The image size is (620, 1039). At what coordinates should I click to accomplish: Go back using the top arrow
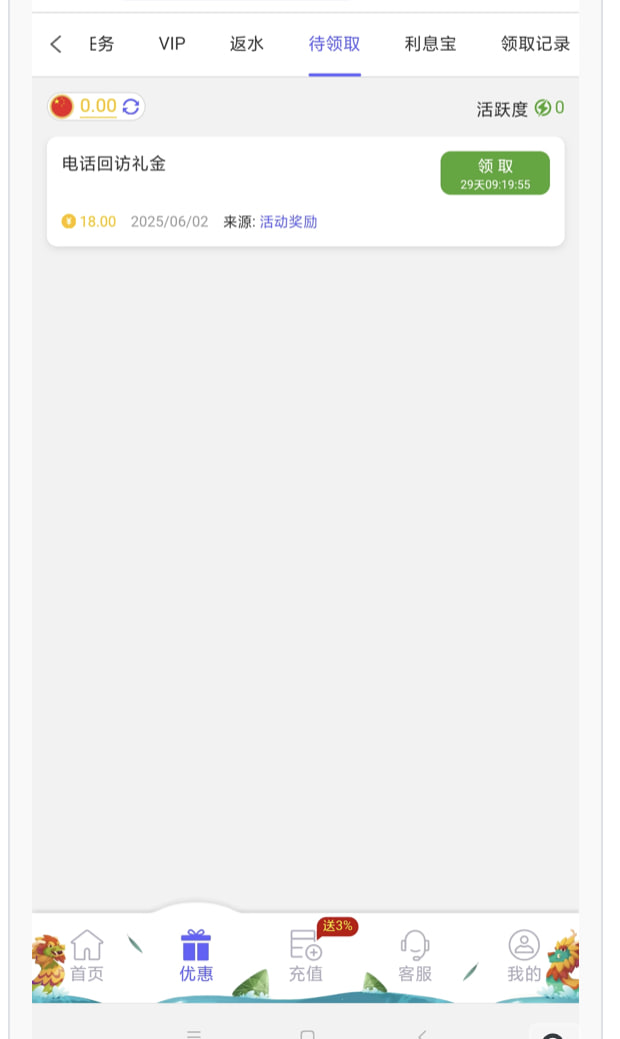coord(56,44)
